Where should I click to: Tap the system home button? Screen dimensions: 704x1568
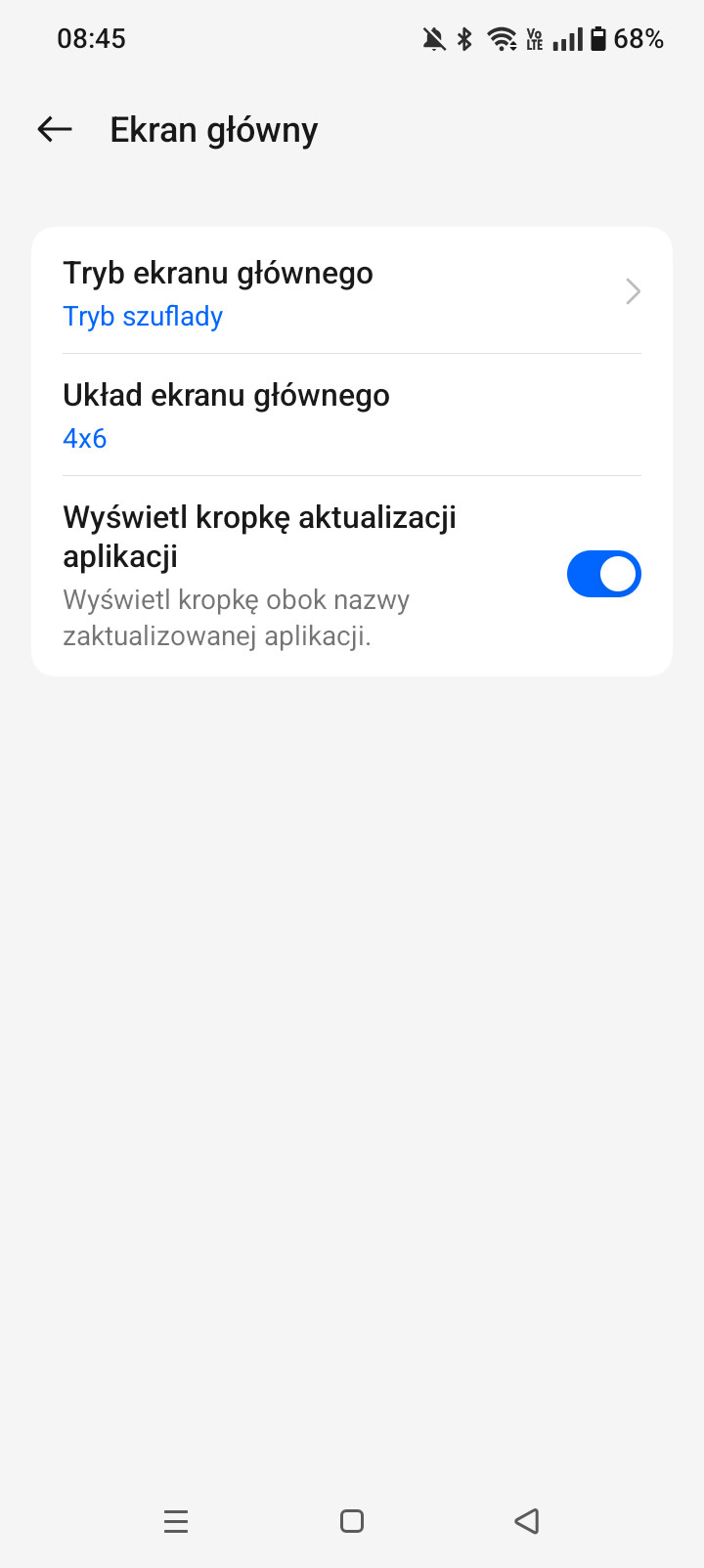[x=352, y=1520]
